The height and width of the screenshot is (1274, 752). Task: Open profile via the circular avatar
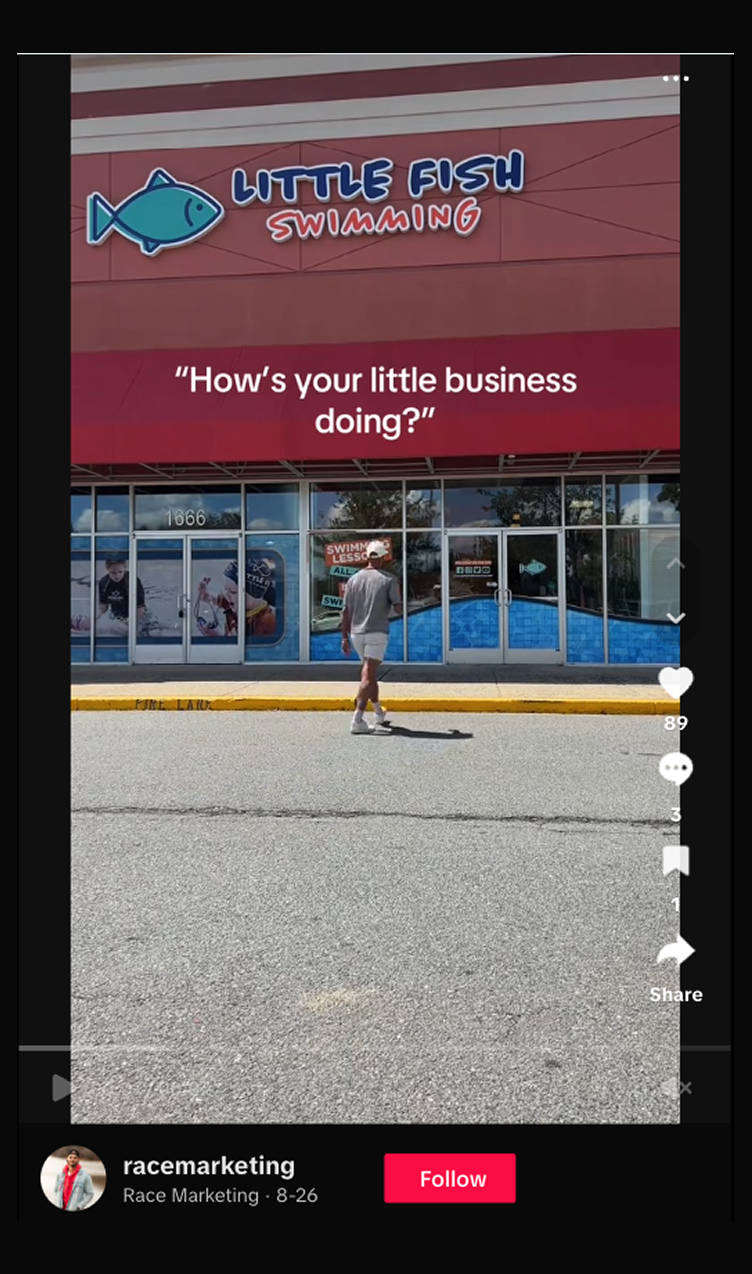(71, 1178)
